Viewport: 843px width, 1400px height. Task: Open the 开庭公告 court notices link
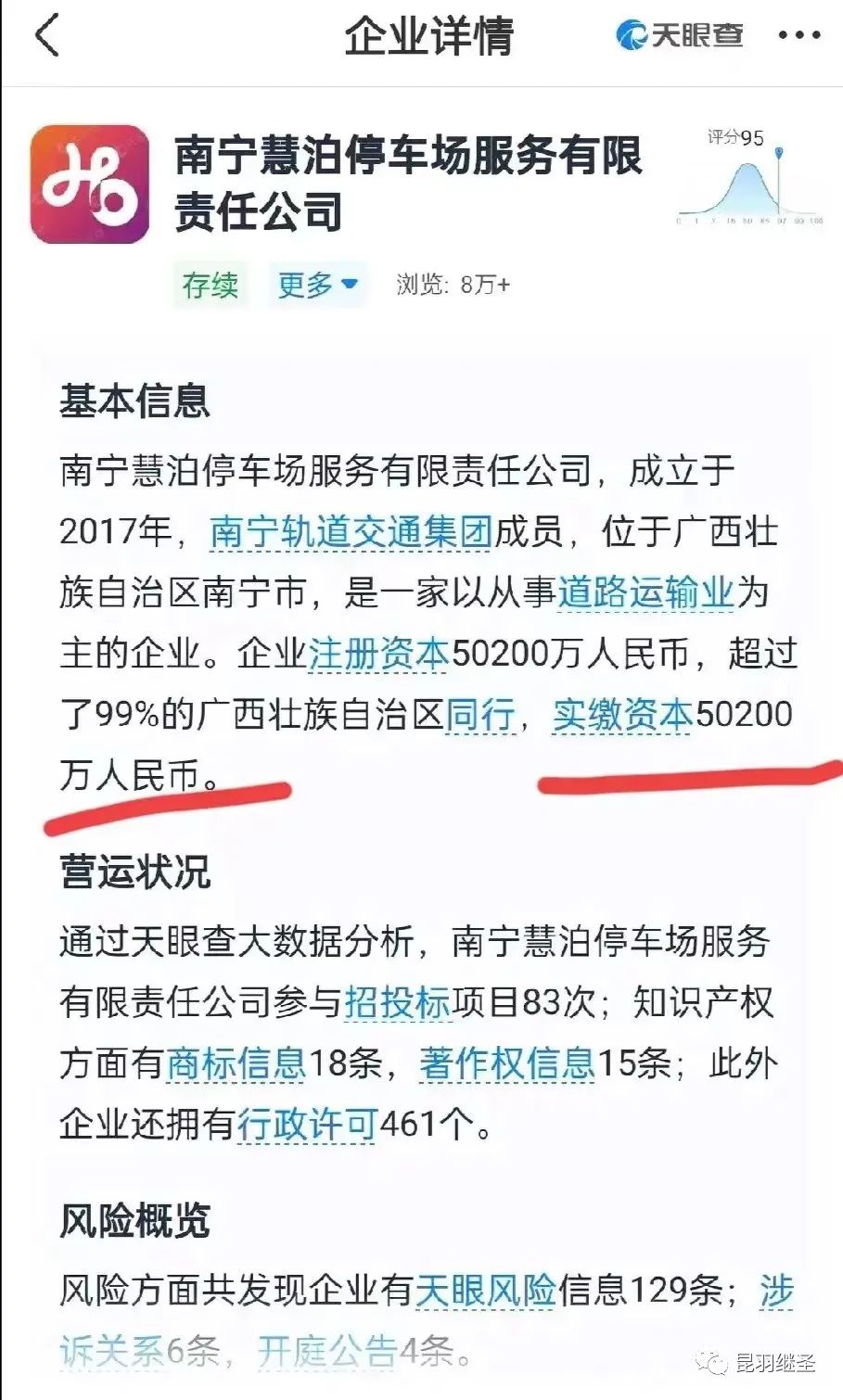point(326,1351)
